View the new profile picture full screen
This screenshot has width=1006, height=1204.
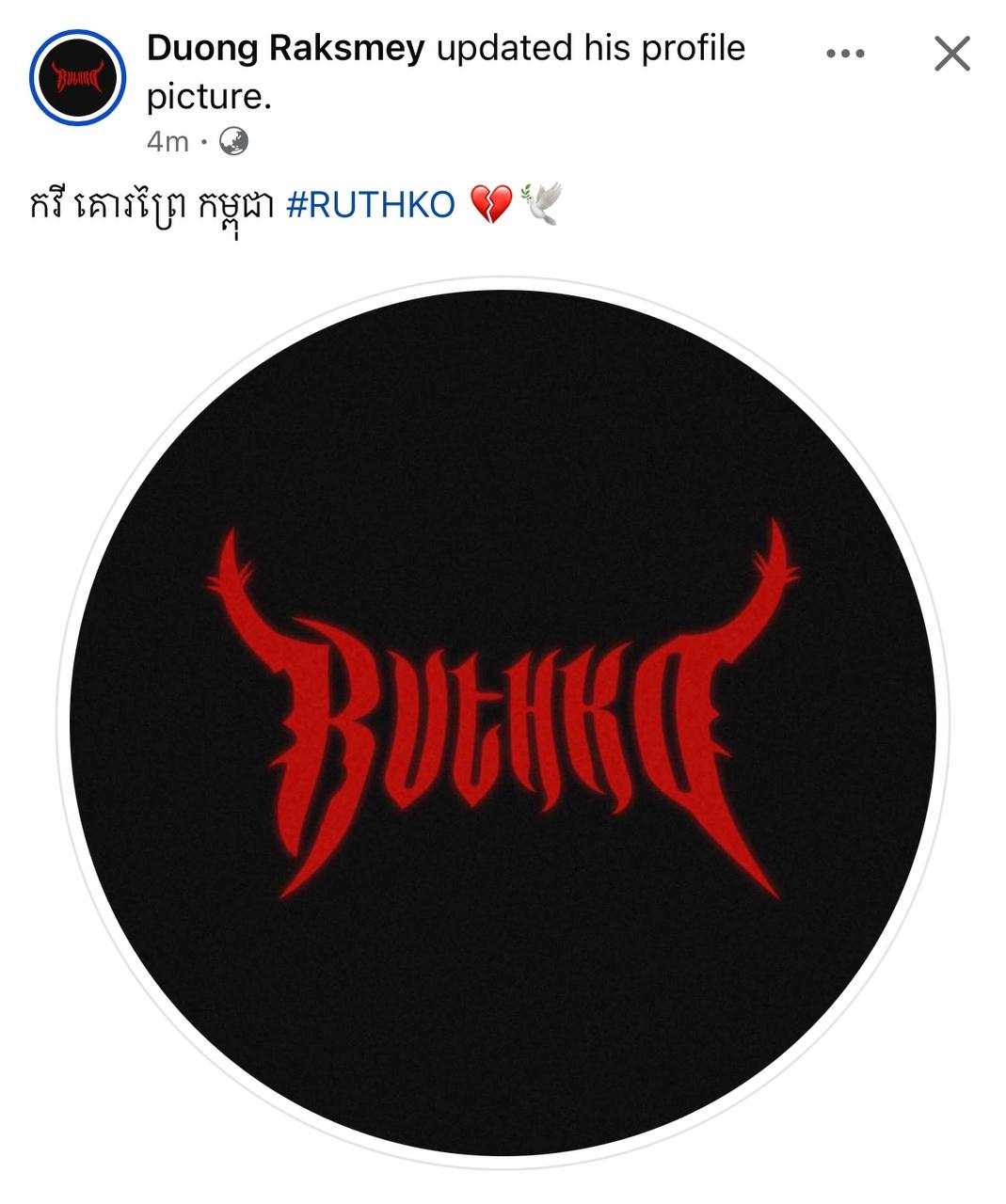(x=503, y=722)
